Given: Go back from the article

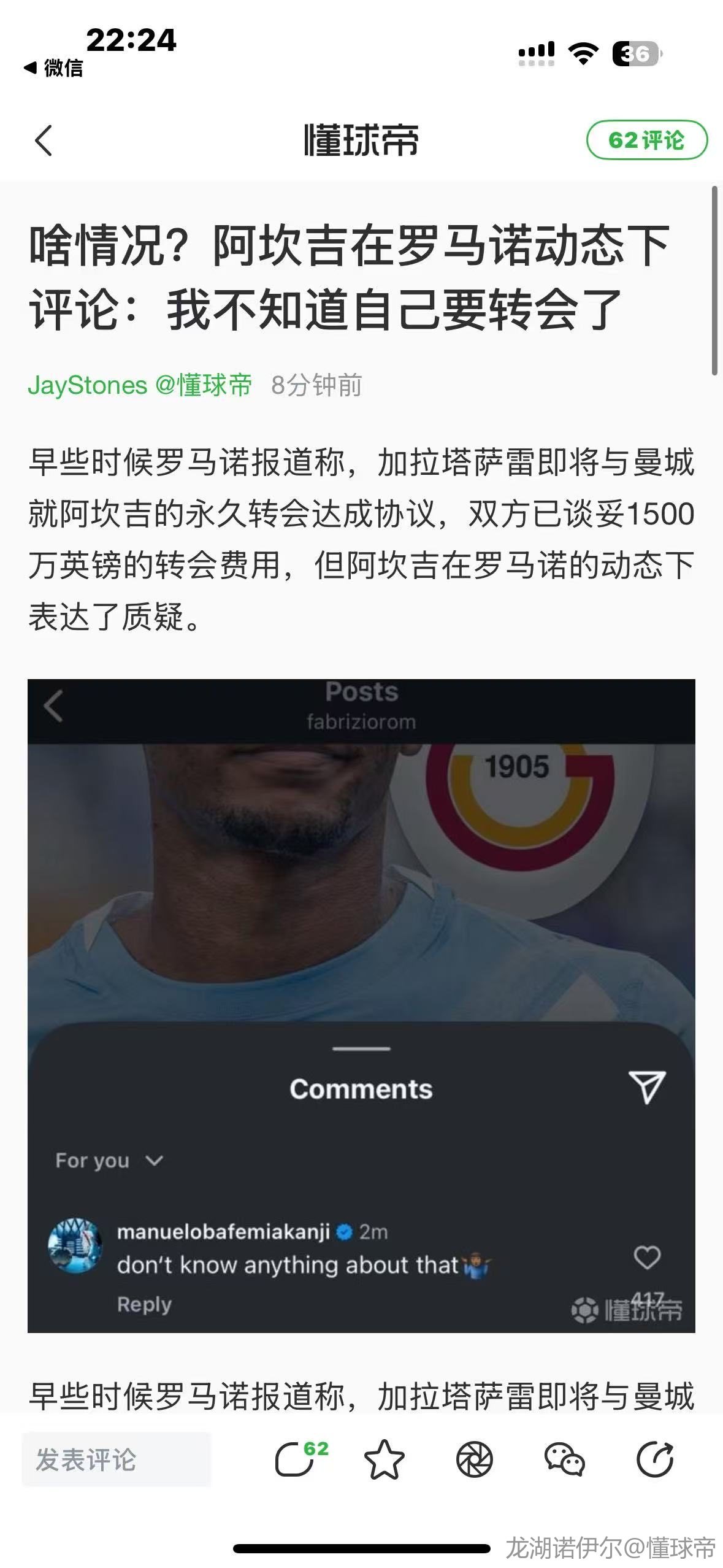Looking at the screenshot, I should [44, 140].
